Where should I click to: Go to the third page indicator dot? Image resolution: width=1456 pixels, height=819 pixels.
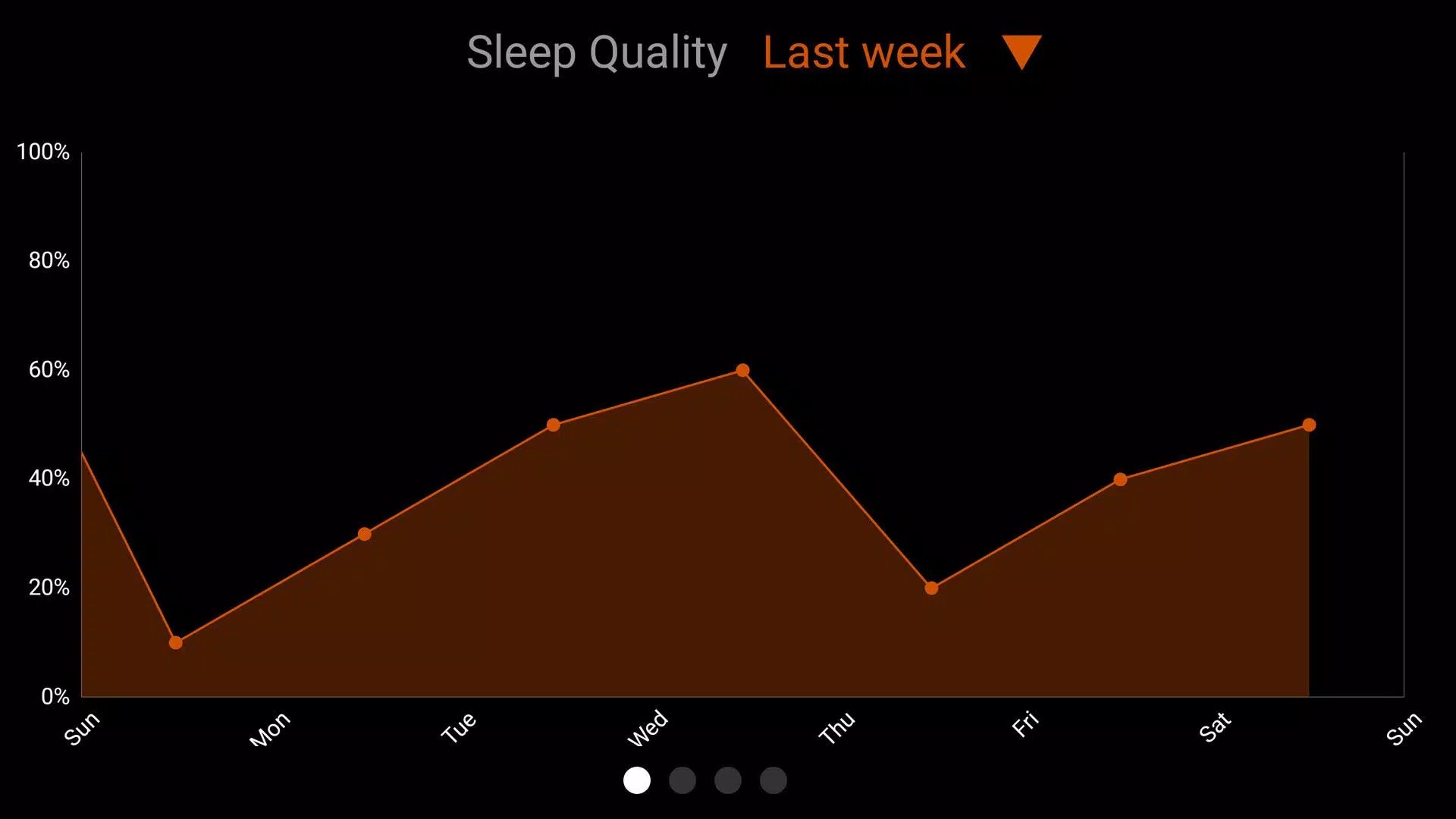727,780
